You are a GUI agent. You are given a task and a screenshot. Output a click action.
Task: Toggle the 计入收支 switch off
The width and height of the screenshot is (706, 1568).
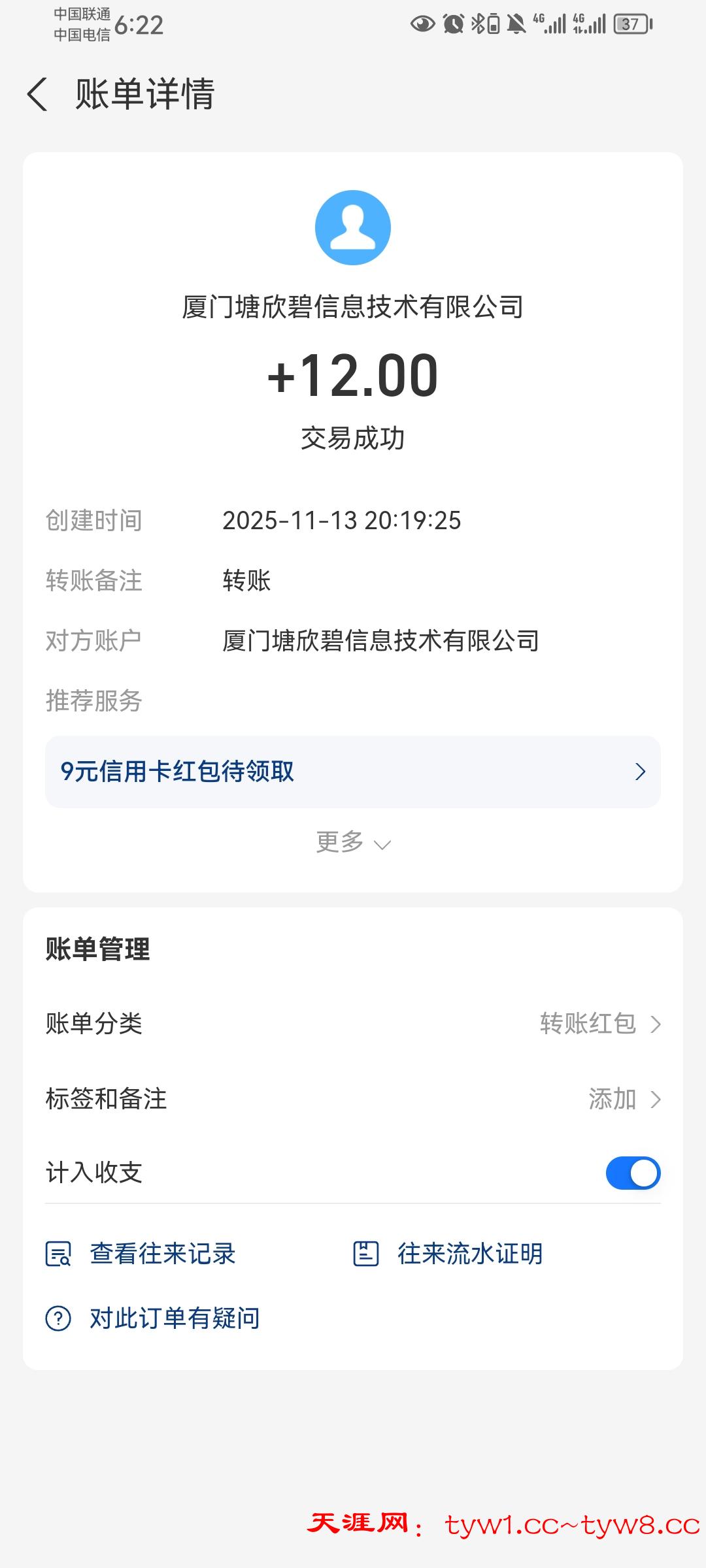pyautogui.click(x=633, y=1173)
